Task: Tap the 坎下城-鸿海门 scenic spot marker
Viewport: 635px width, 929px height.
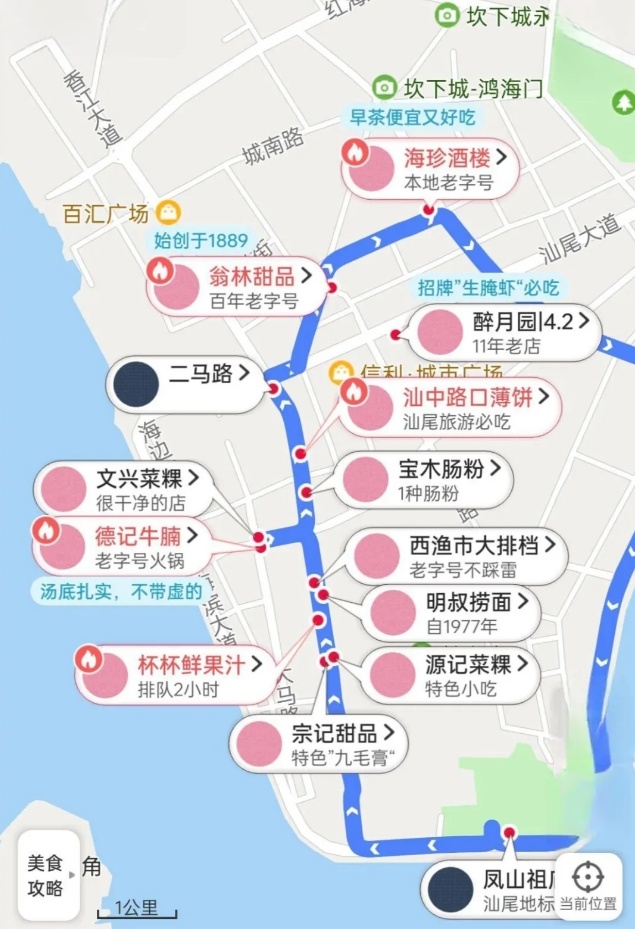Action: (x=458, y=89)
